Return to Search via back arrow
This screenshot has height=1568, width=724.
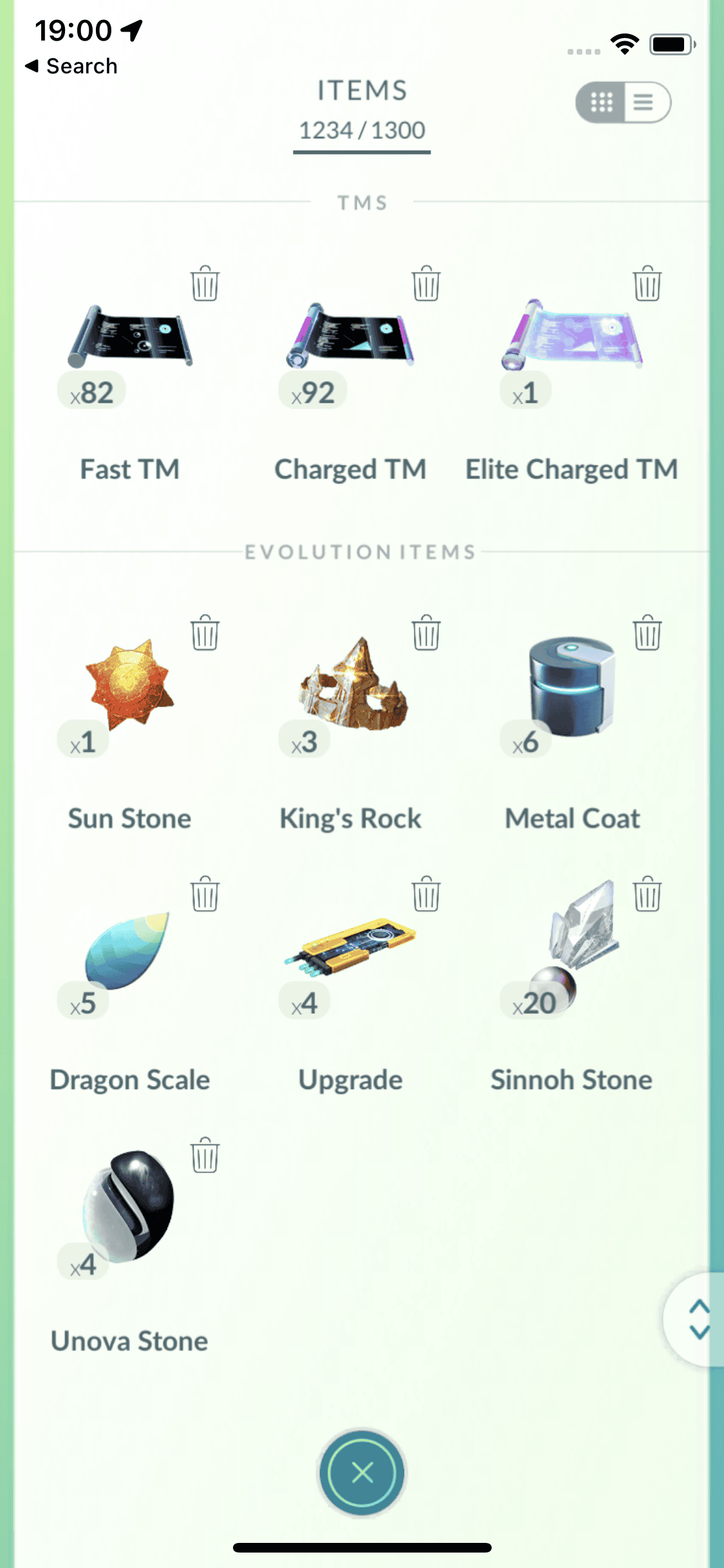[71, 66]
